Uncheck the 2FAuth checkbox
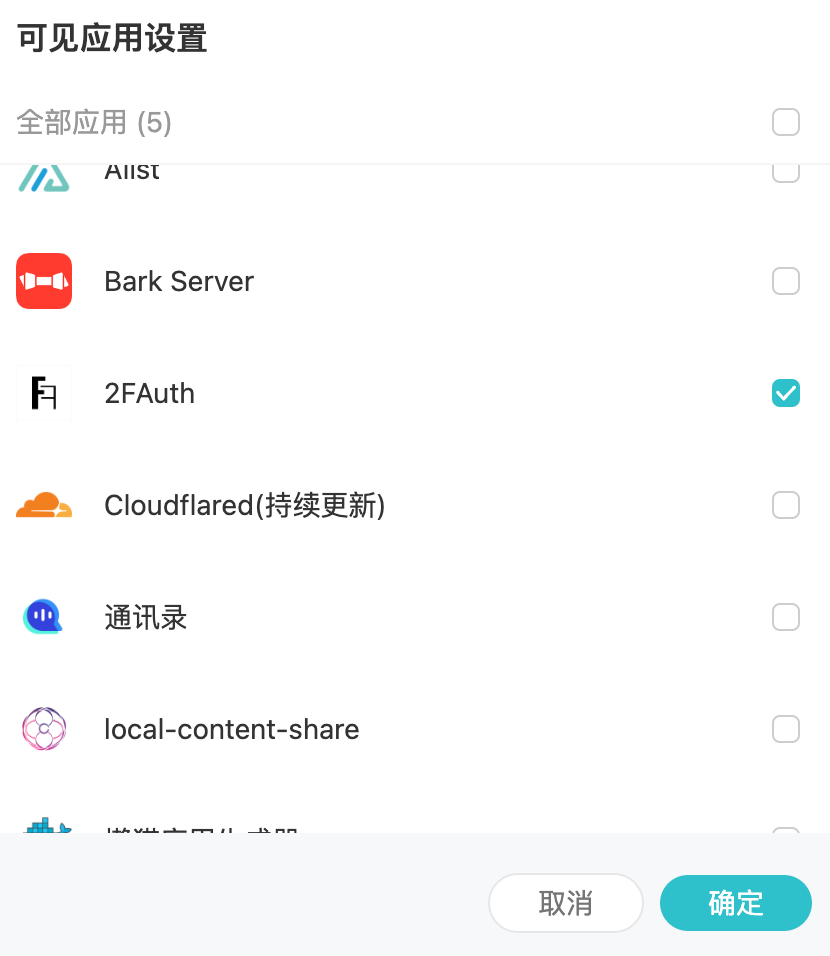The width and height of the screenshot is (830, 956). [x=786, y=393]
